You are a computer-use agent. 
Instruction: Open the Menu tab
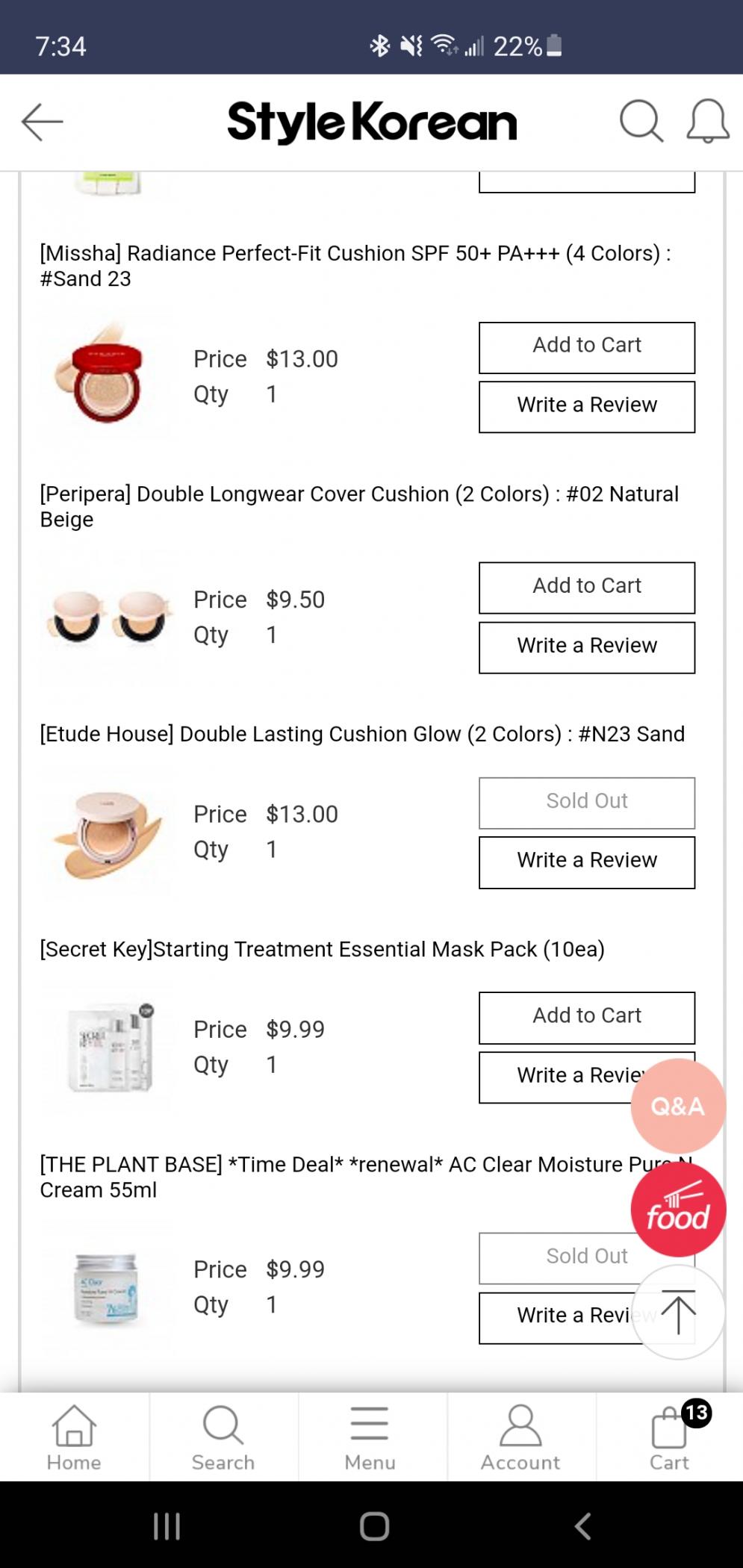pos(370,1437)
